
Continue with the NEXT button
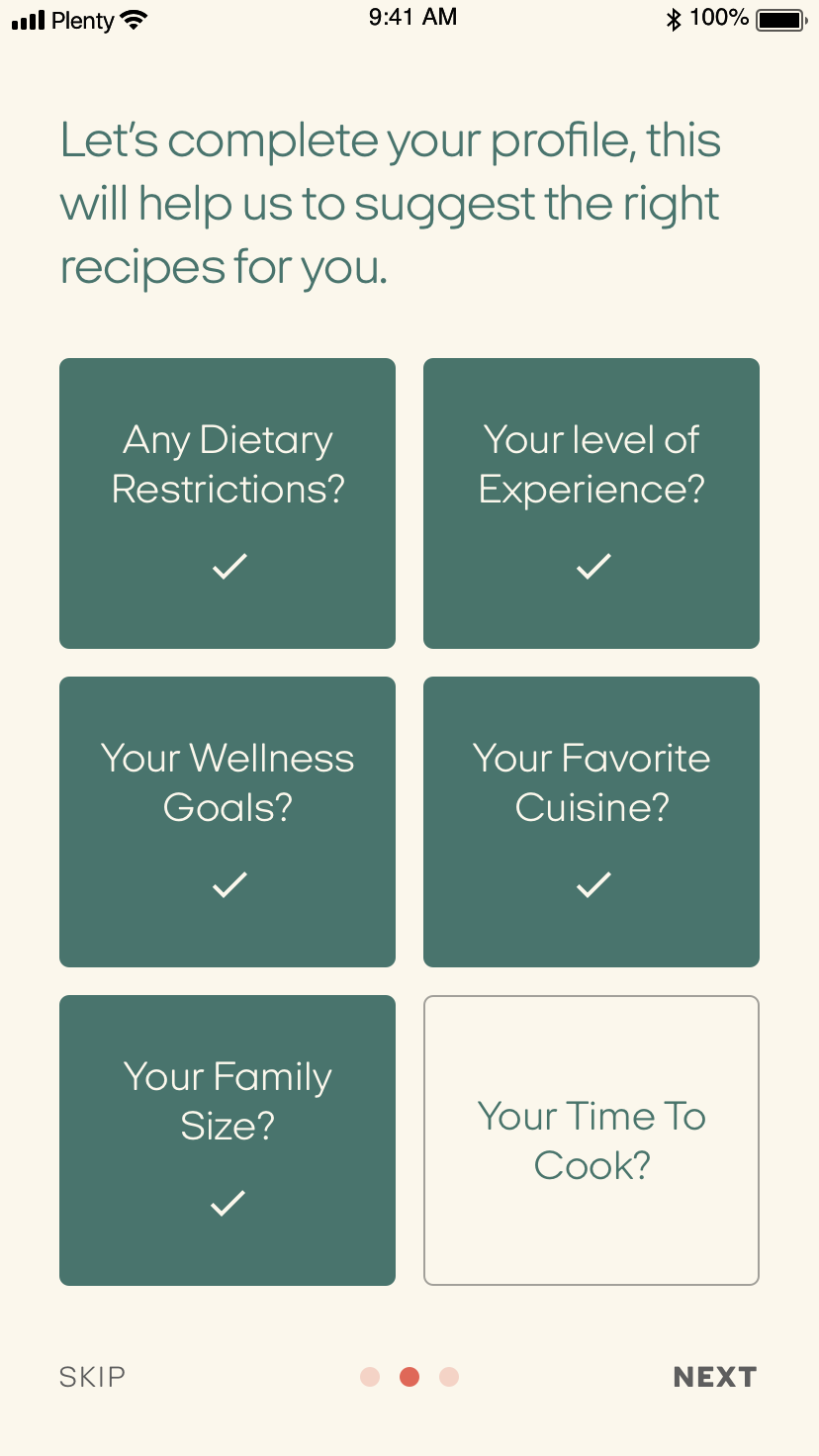714,1377
